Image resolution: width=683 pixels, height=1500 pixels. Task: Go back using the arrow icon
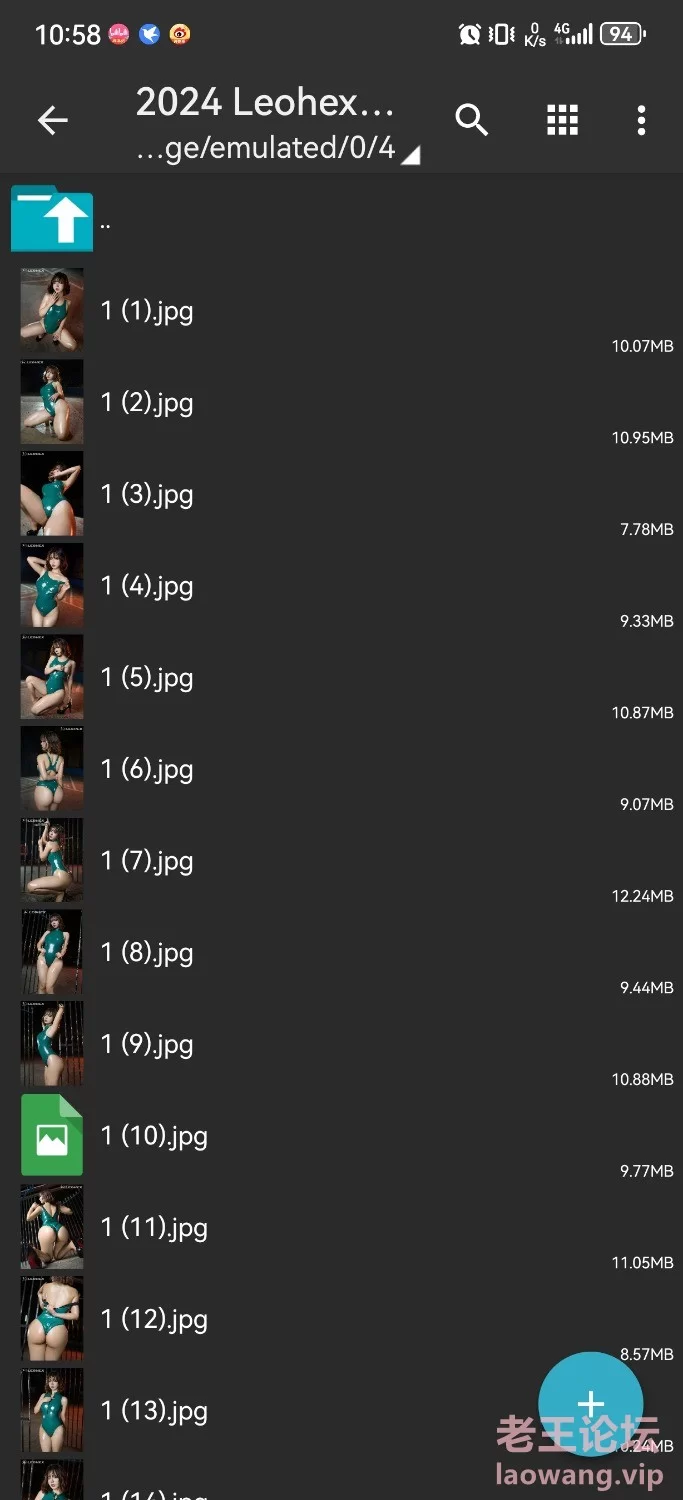(52, 121)
